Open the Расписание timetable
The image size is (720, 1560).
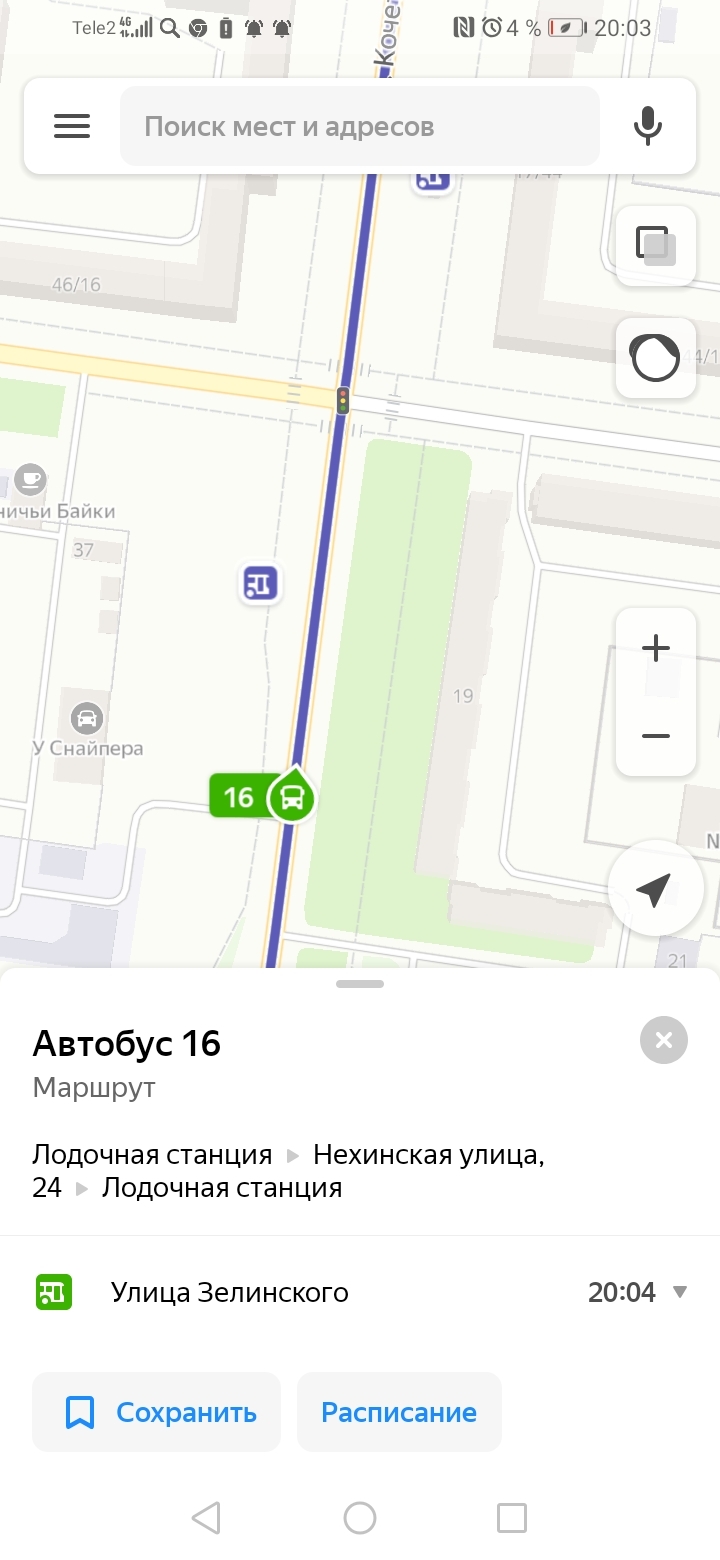(x=399, y=1412)
